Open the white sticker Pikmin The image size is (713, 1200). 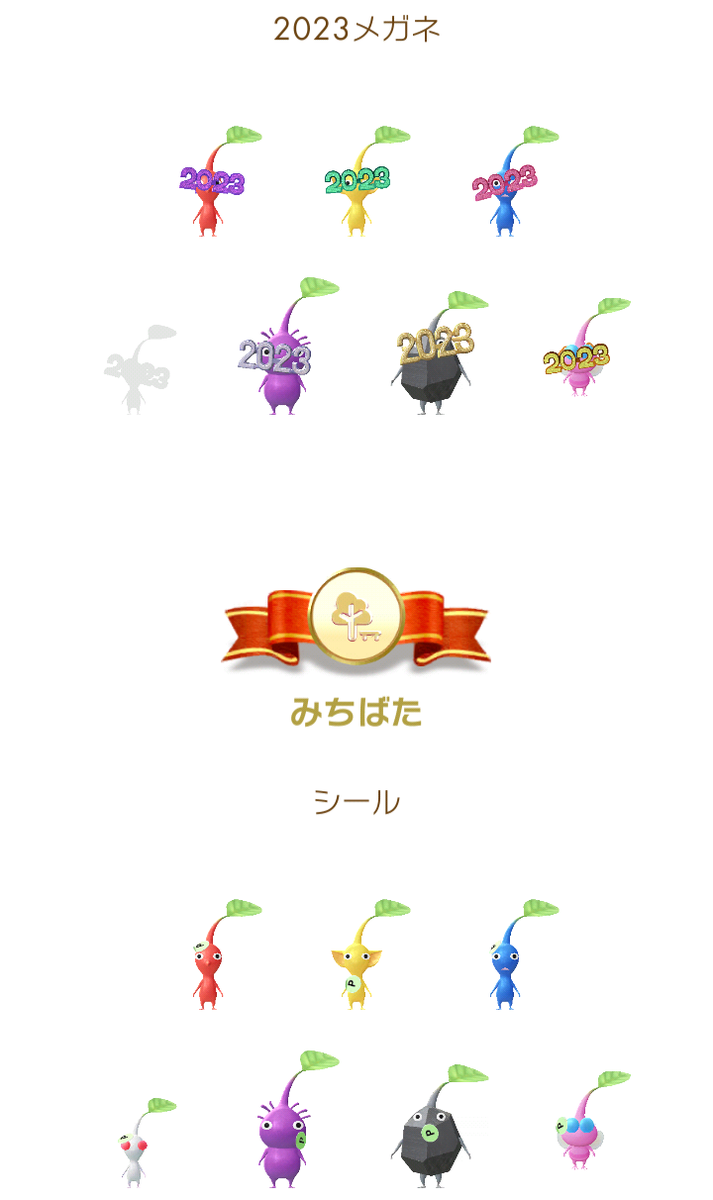(x=142, y=1142)
